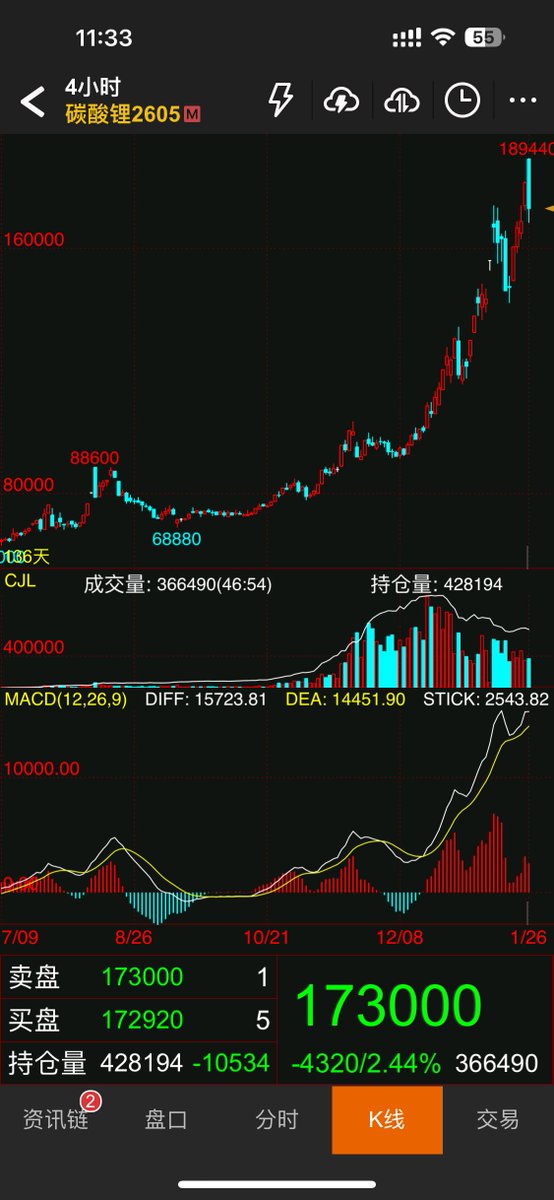554x1200 pixels.
Task: Tap the 卖盘 173000 quote row
Action: (x=139, y=977)
